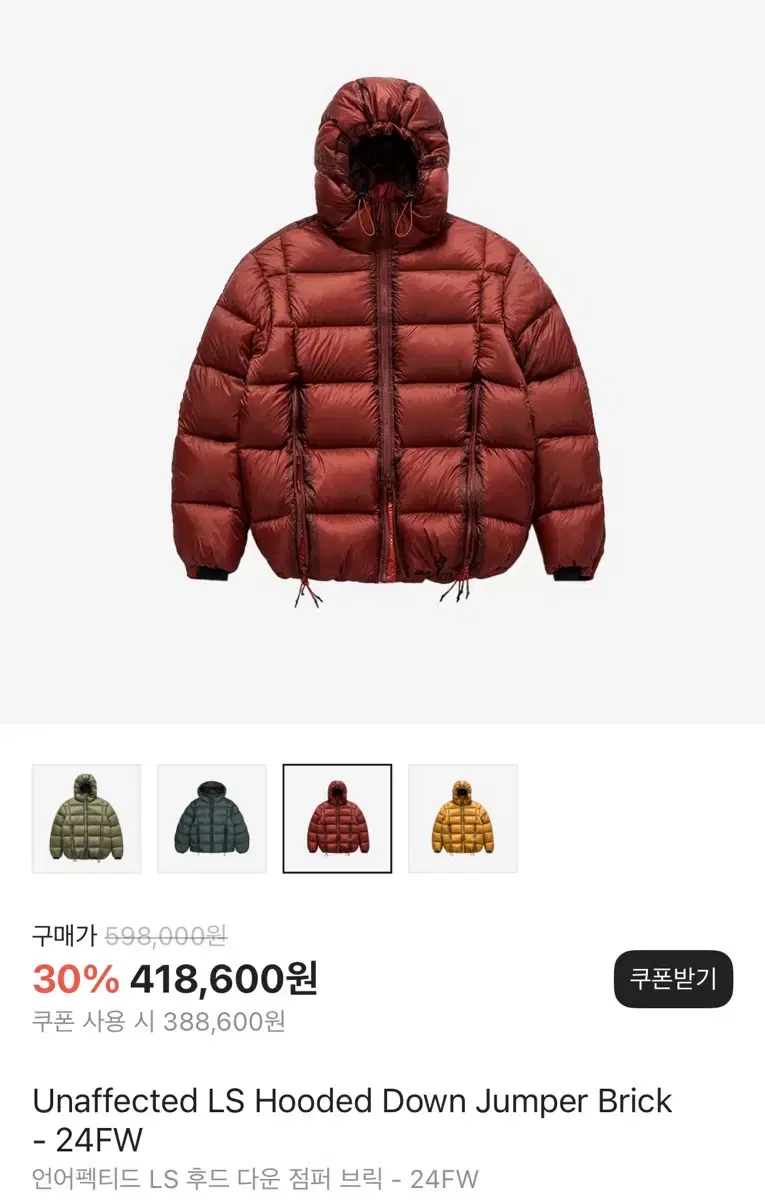Select the dark navy jacket colorway thumbnail
765x1200 pixels.
point(212,817)
